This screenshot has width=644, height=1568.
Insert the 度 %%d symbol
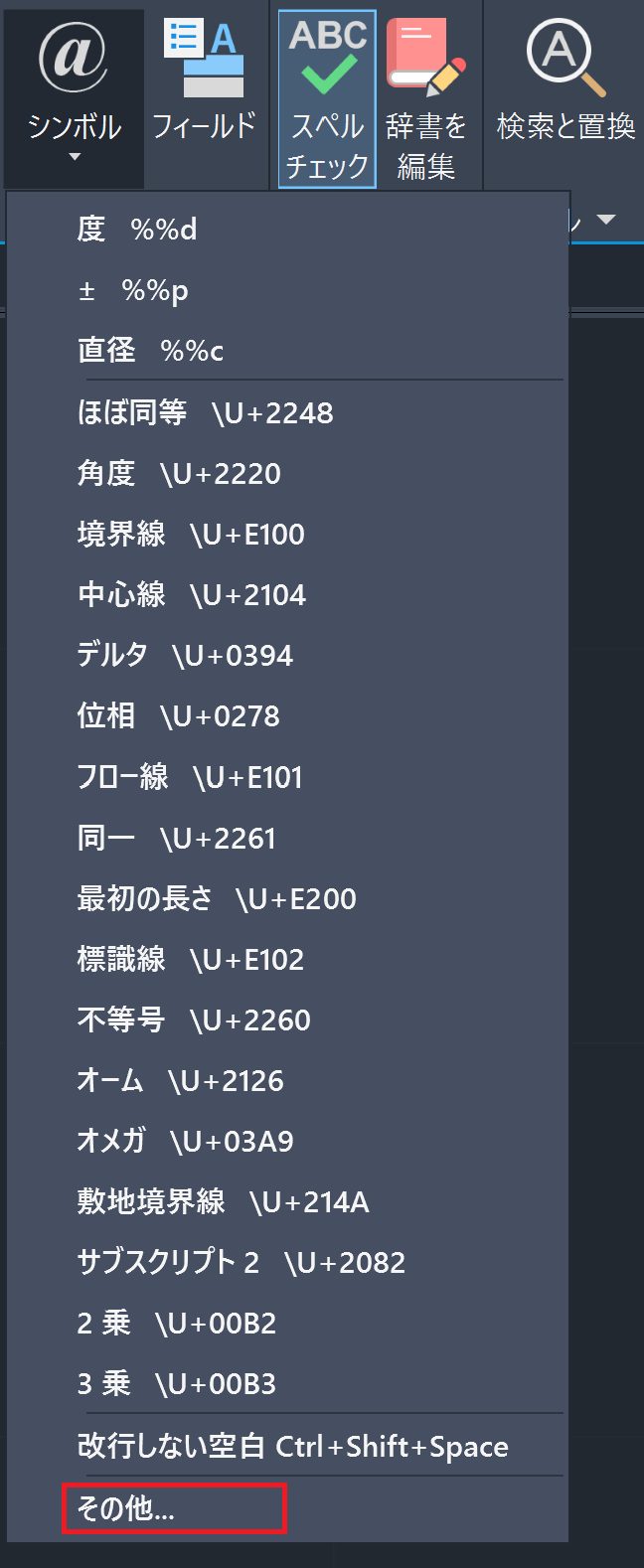click(137, 230)
